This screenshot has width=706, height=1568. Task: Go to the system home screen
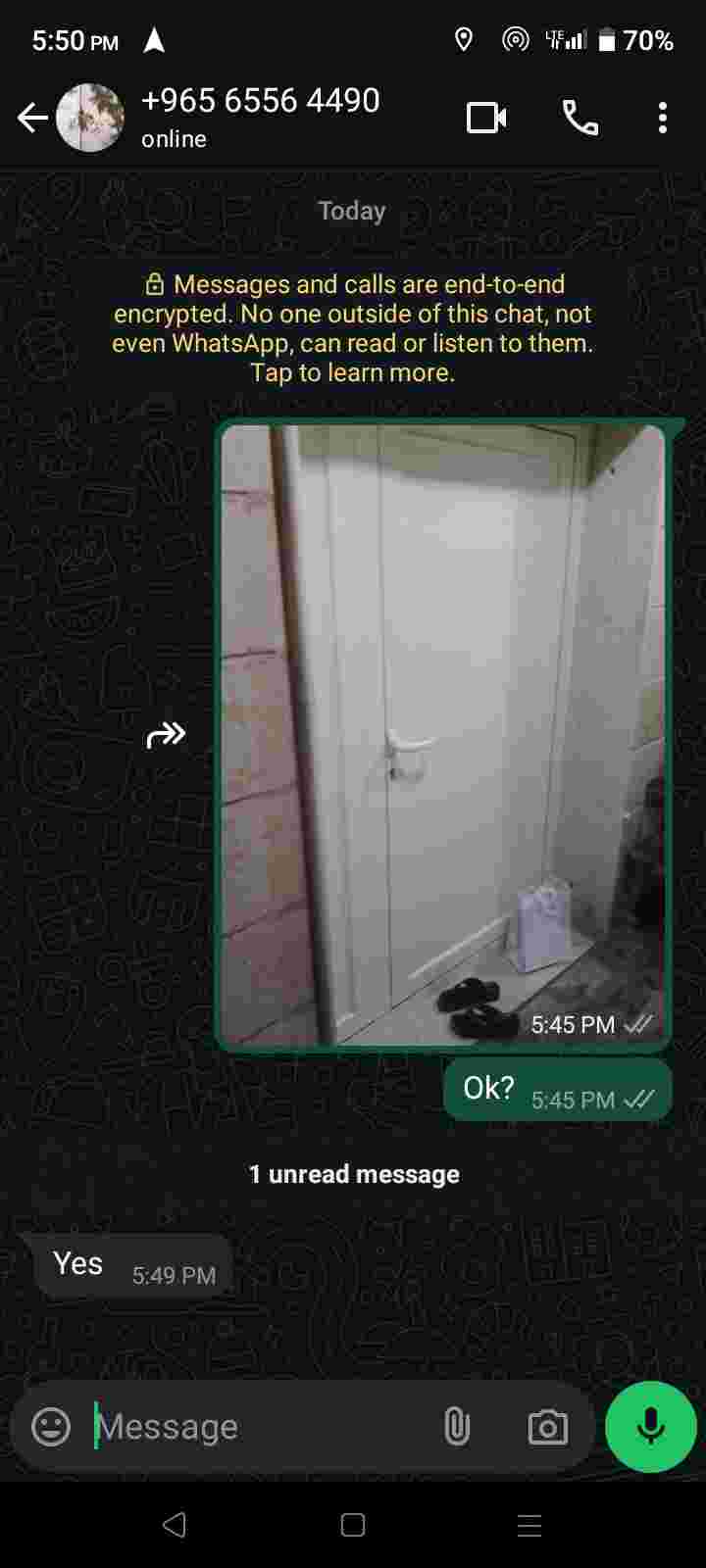click(x=353, y=1525)
